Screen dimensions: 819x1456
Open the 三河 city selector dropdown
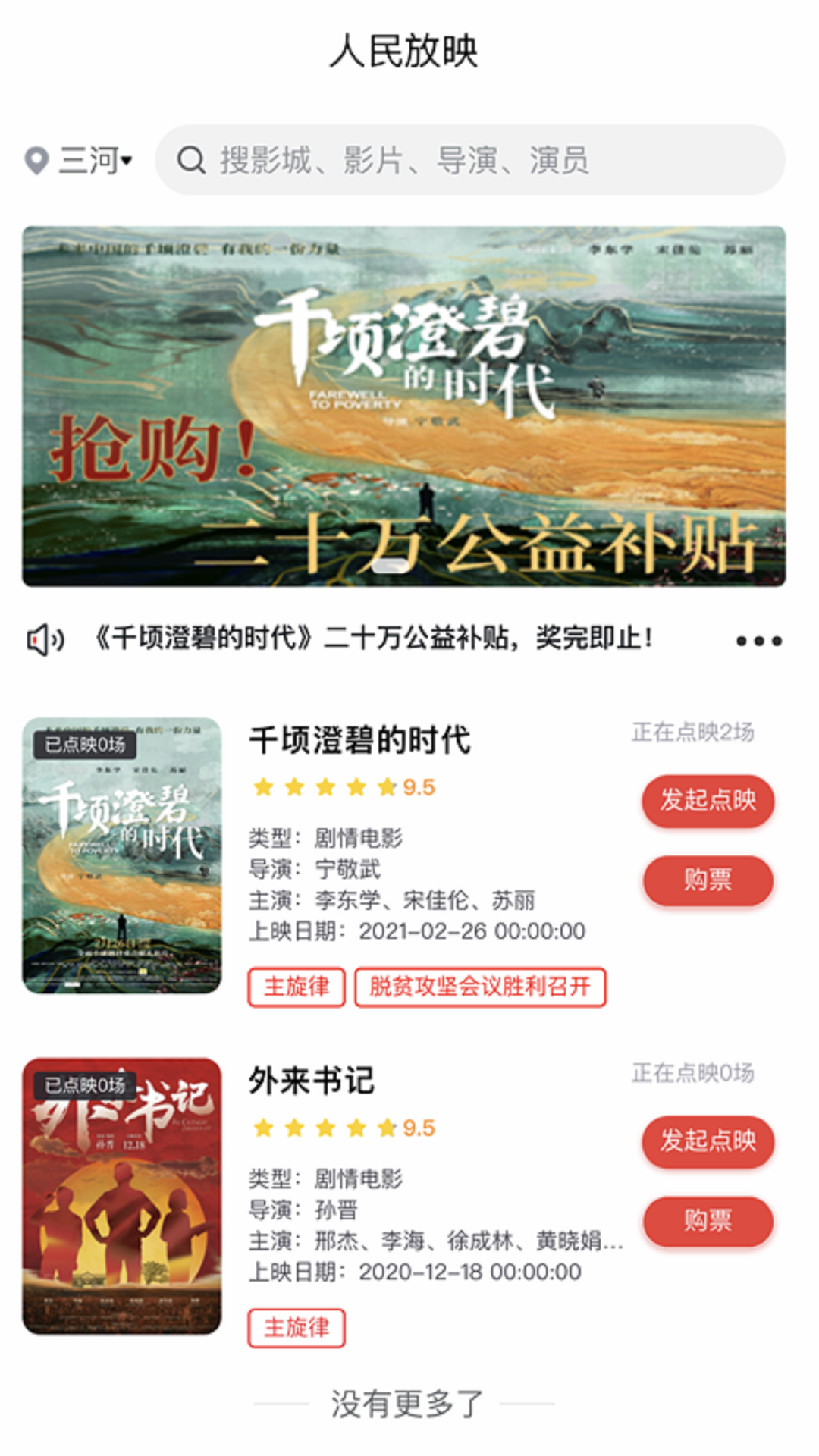click(93, 159)
